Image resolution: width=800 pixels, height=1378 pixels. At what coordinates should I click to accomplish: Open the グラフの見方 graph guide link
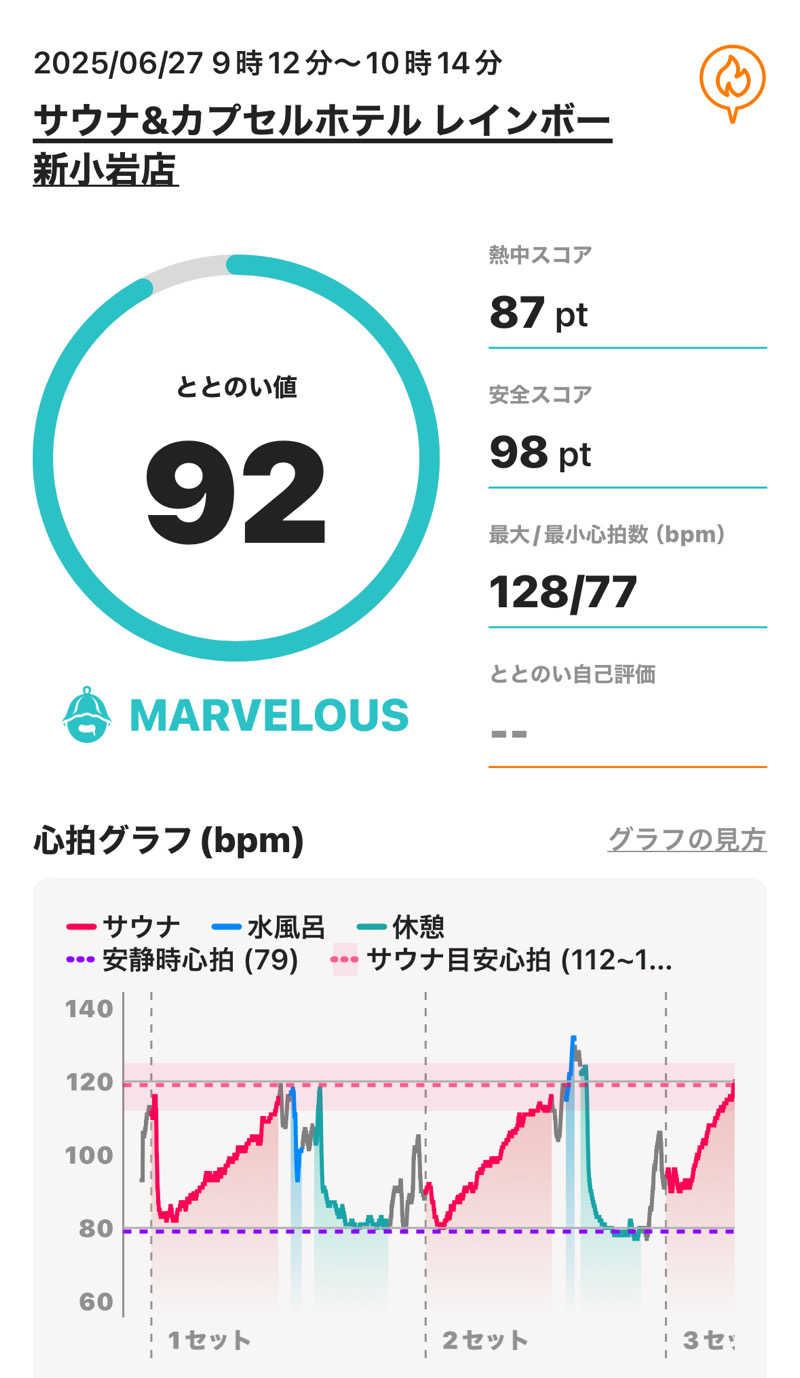(687, 840)
